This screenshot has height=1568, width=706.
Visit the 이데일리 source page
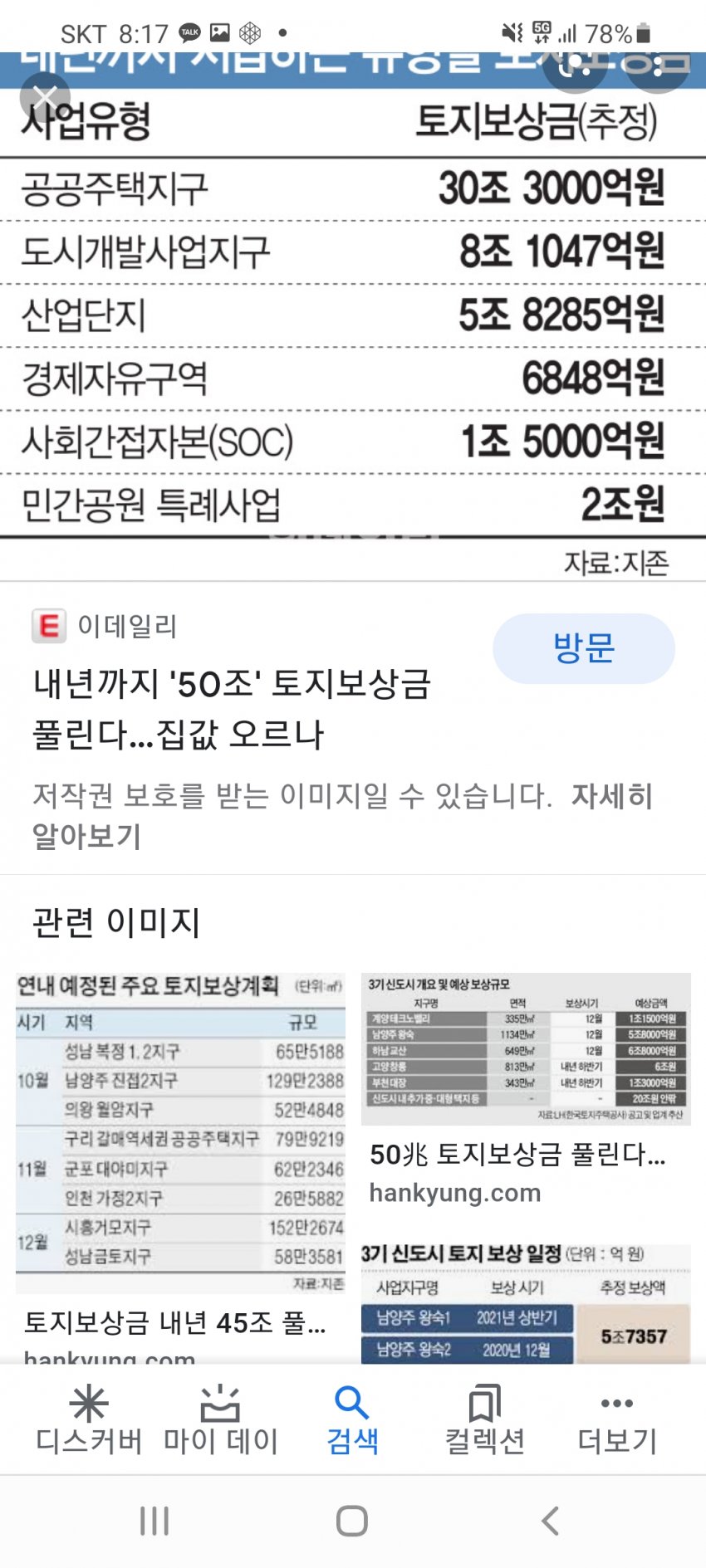coord(583,648)
